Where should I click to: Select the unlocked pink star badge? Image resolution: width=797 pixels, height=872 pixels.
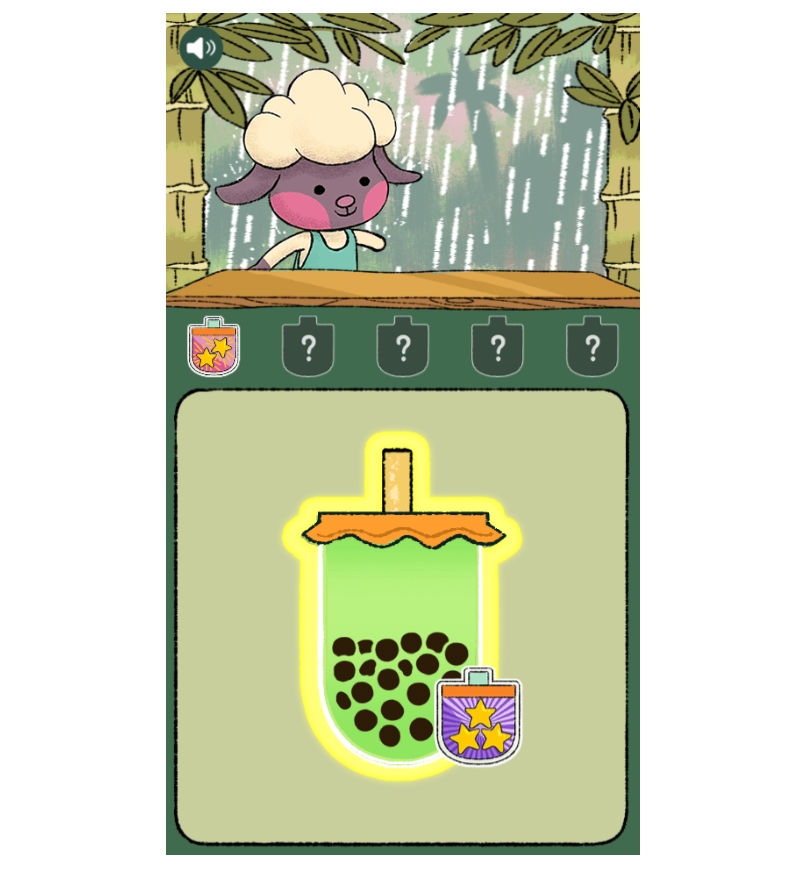pos(213,348)
